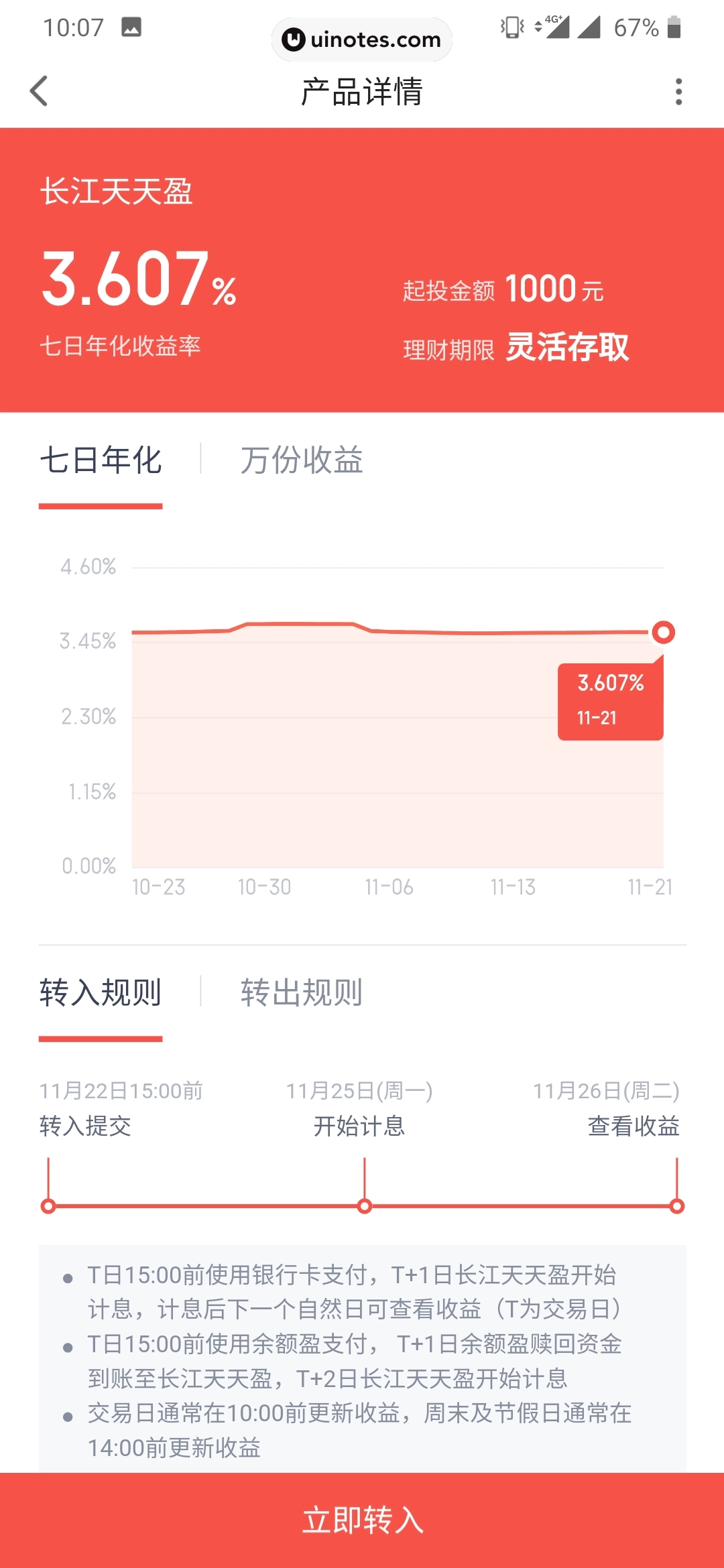Tap the image gallery icon in status bar
Screen dimensions: 724x1568
133,27
